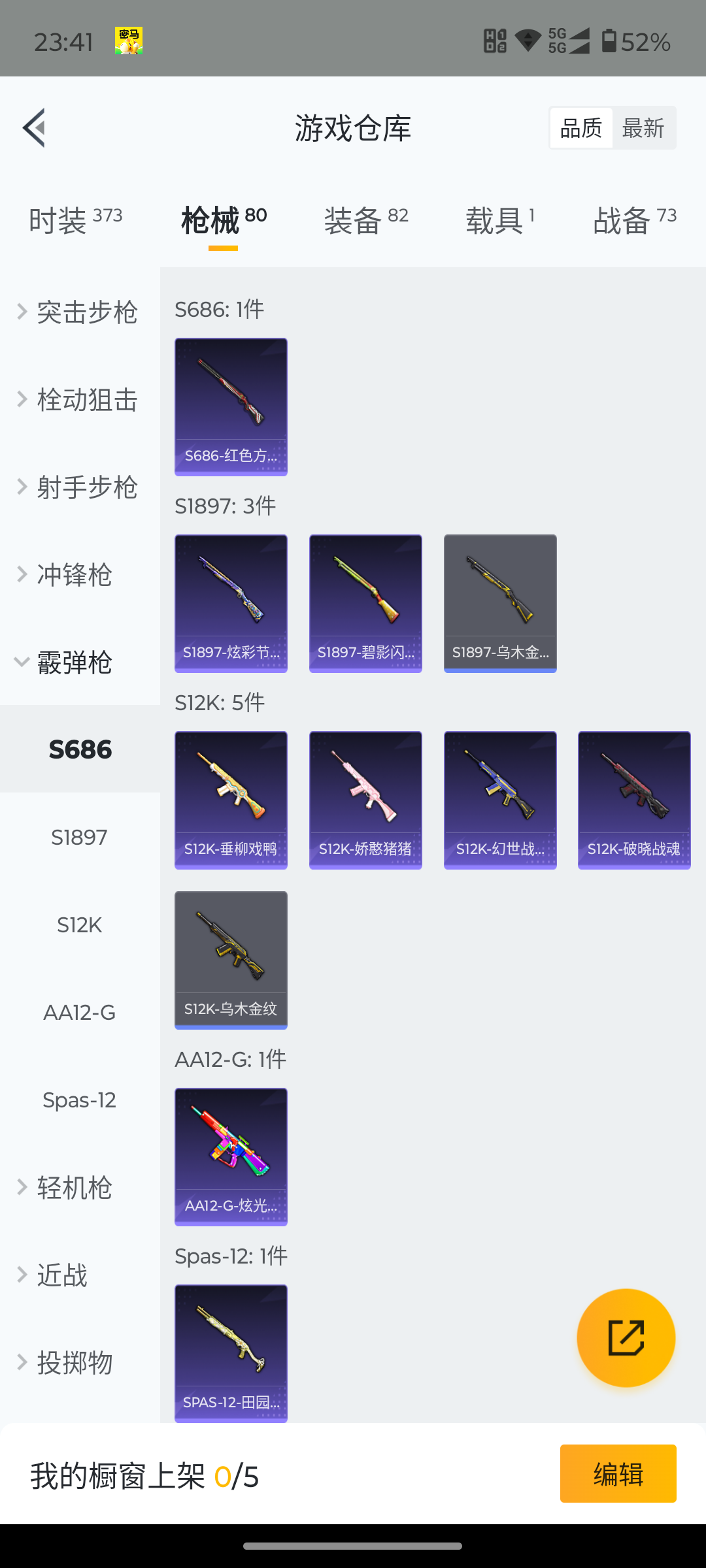The width and height of the screenshot is (706, 1568).
Task: Tap the 编辑 button
Action: (618, 1473)
